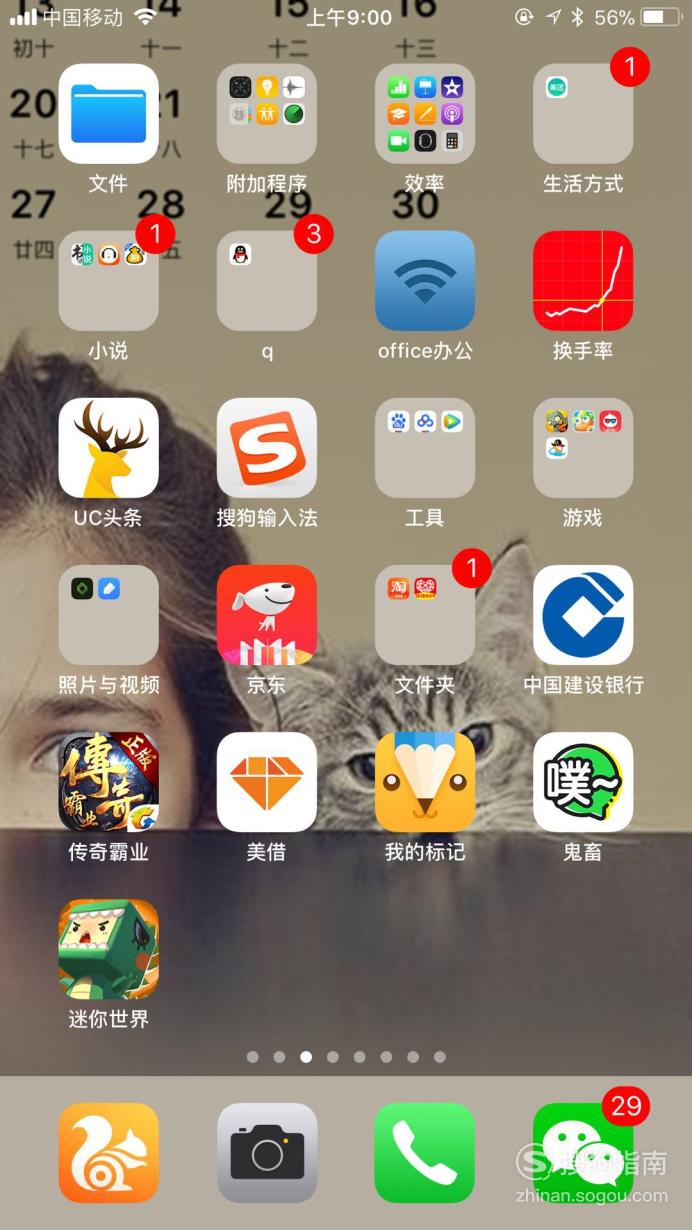Open the q folder

tap(266, 281)
